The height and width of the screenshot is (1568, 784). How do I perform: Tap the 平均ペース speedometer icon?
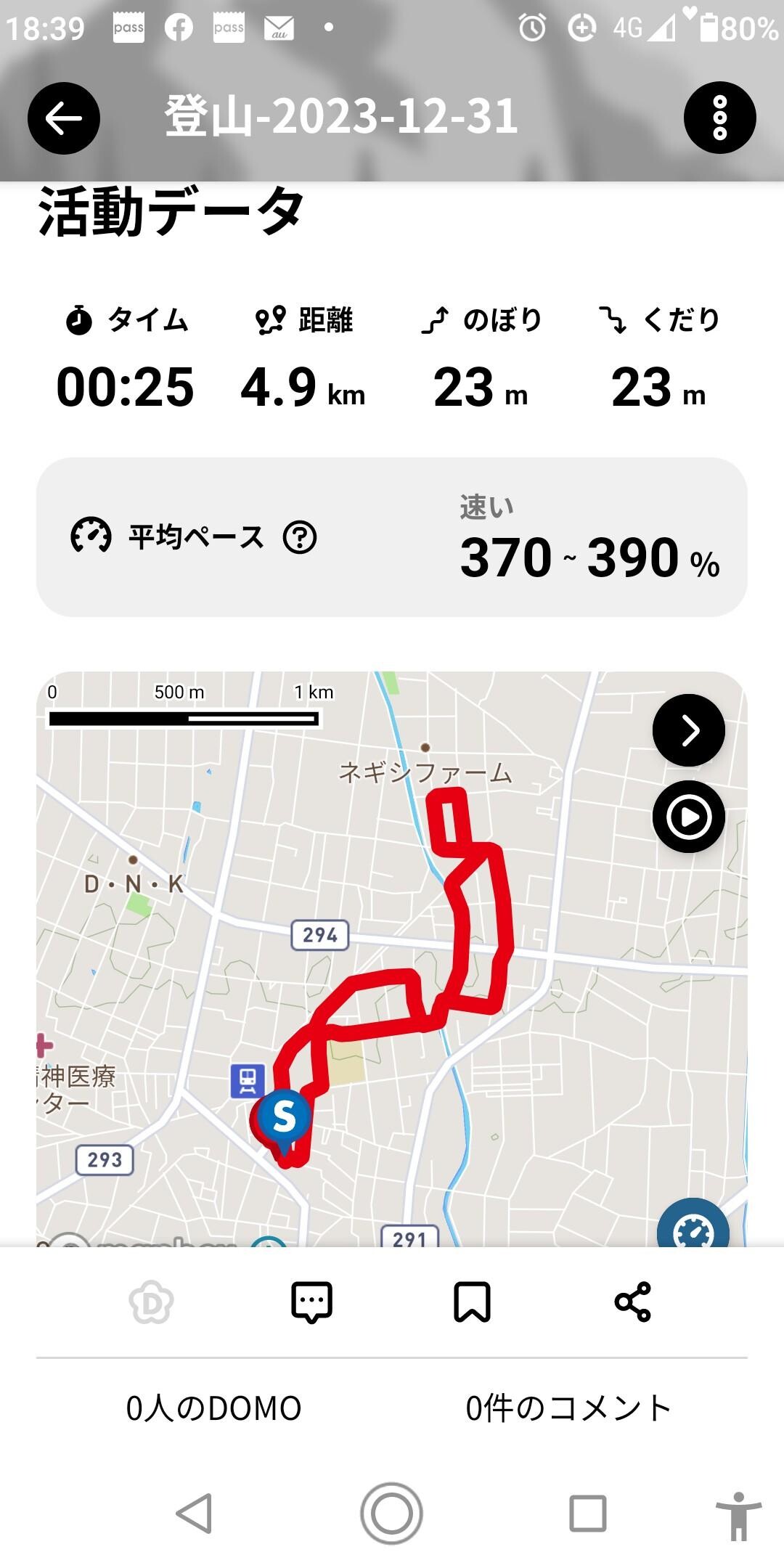(88, 537)
